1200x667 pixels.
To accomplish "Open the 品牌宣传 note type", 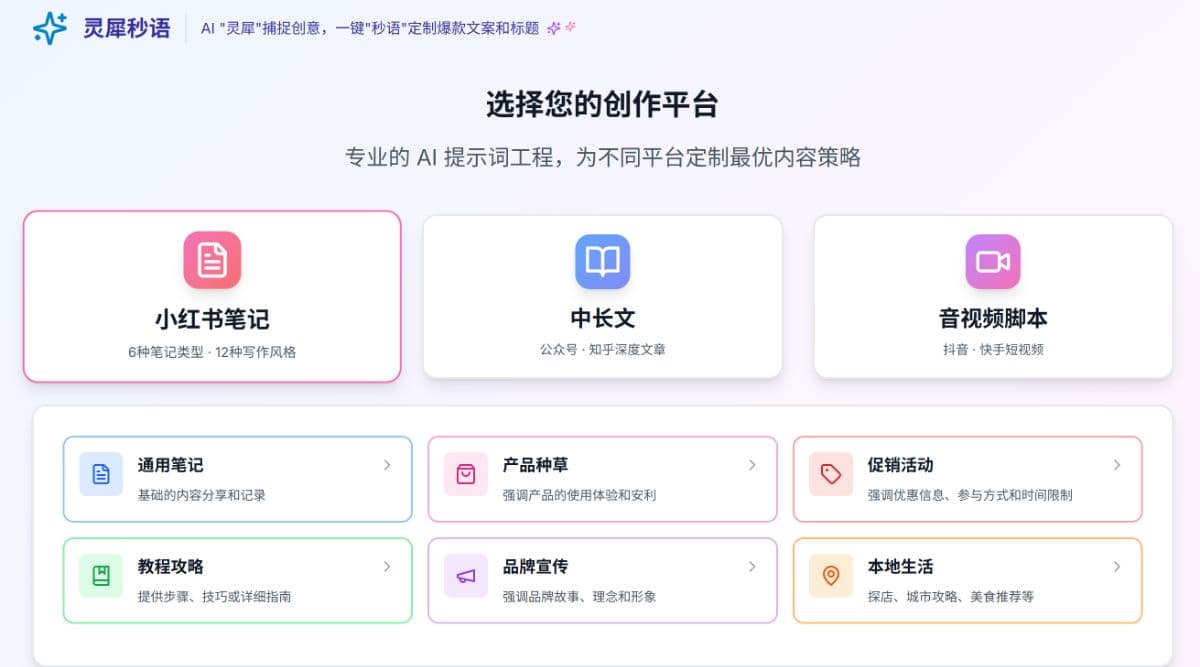I will (x=602, y=580).
